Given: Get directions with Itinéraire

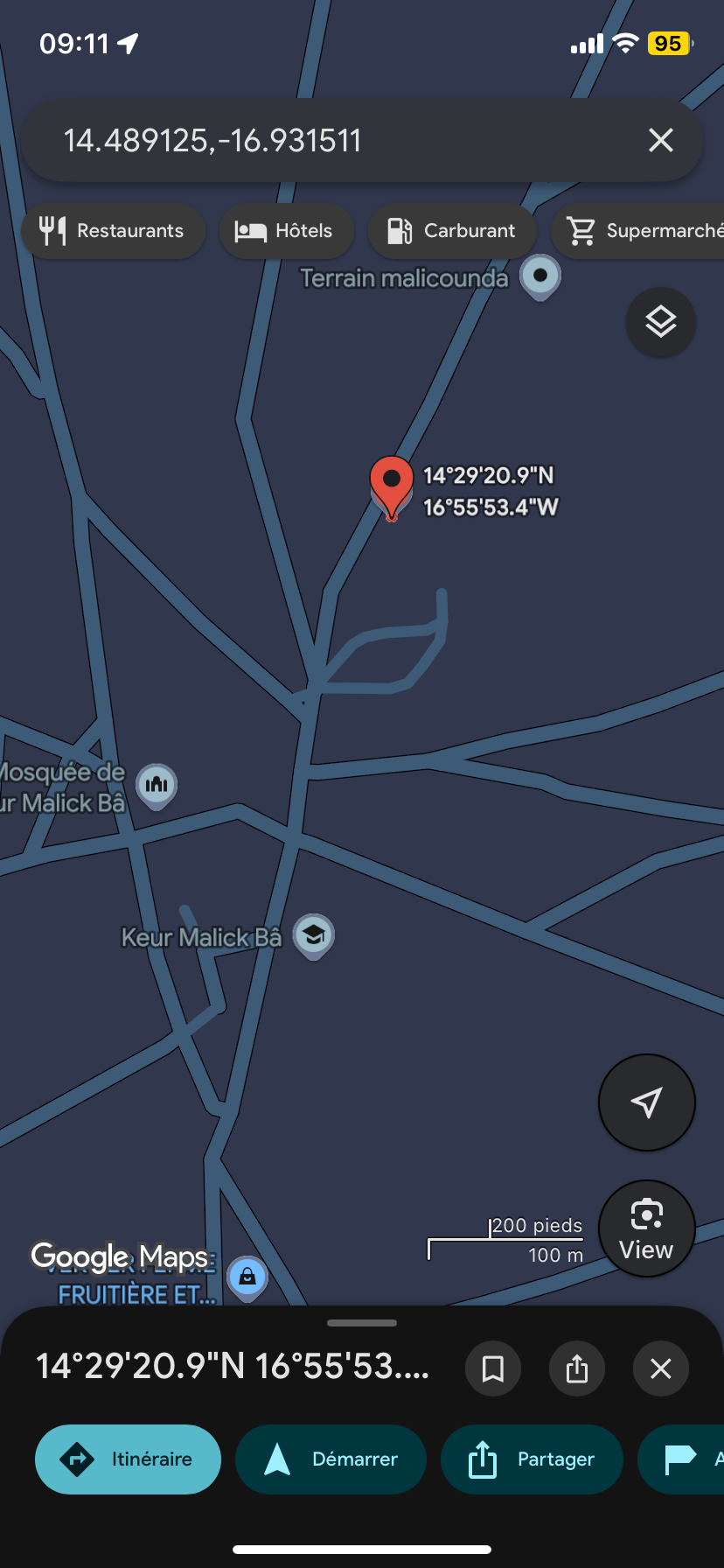Looking at the screenshot, I should [x=128, y=1459].
